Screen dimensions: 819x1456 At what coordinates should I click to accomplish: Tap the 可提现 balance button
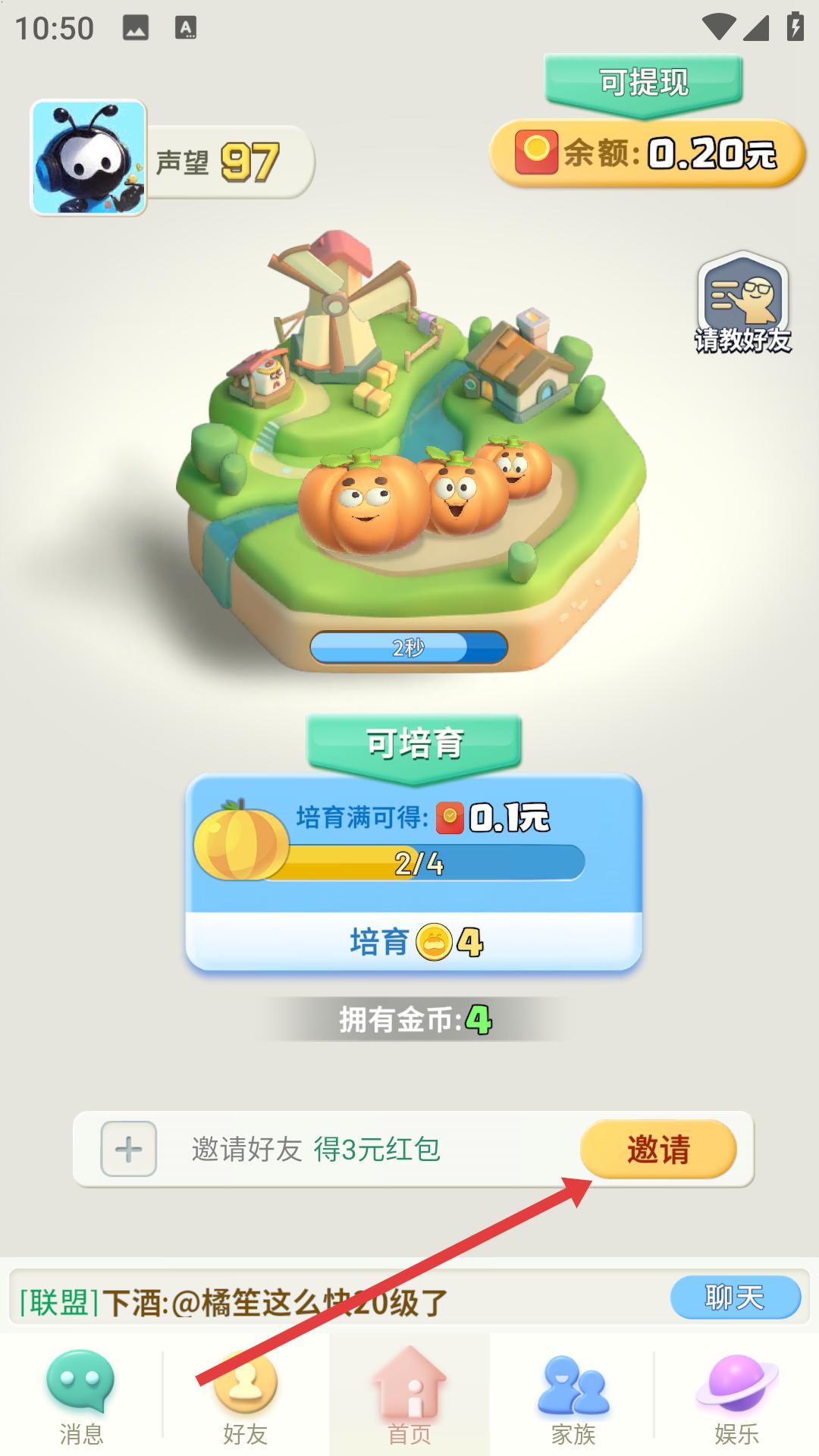(647, 152)
